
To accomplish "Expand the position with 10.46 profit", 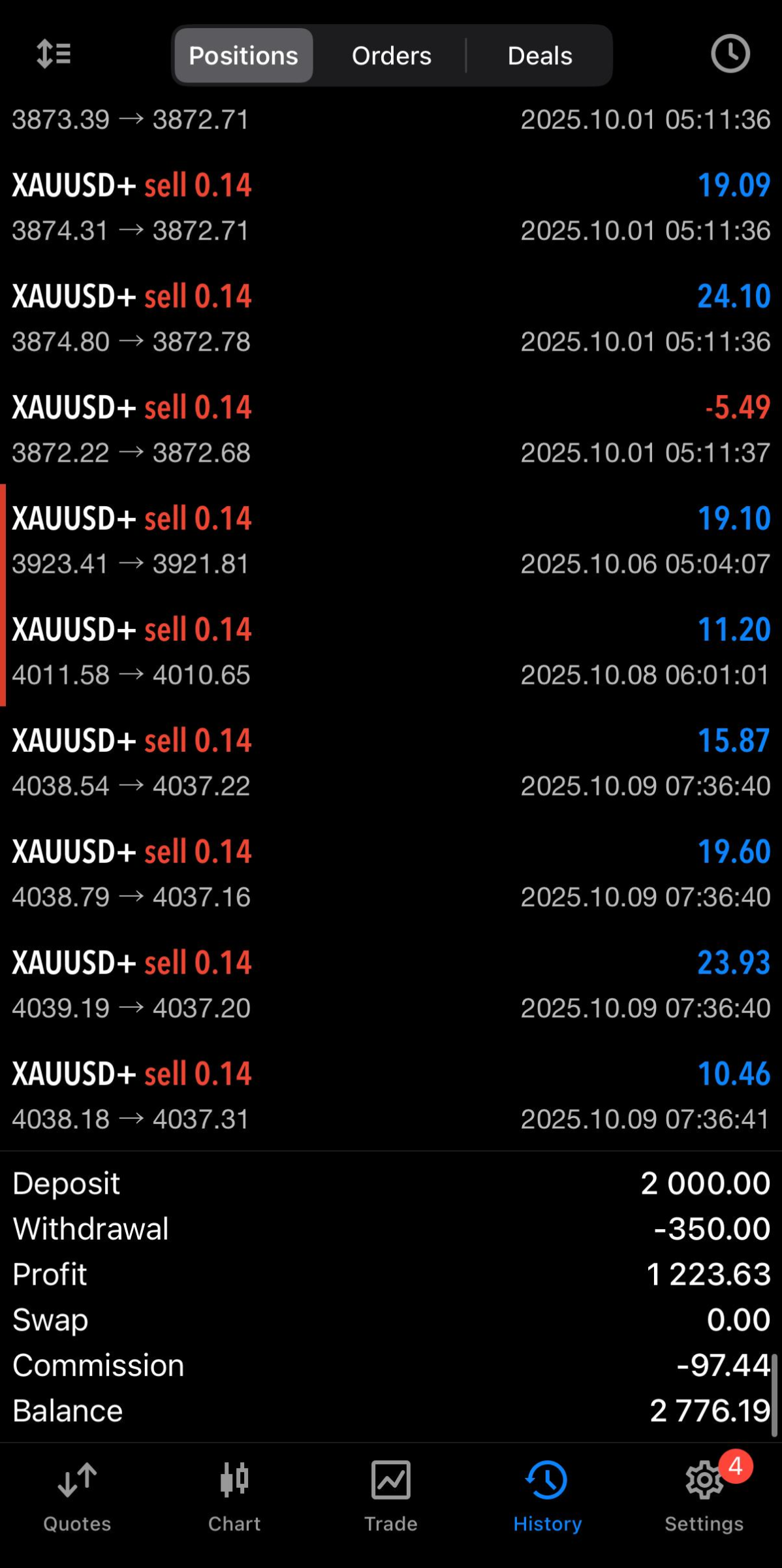I will pos(391,1095).
